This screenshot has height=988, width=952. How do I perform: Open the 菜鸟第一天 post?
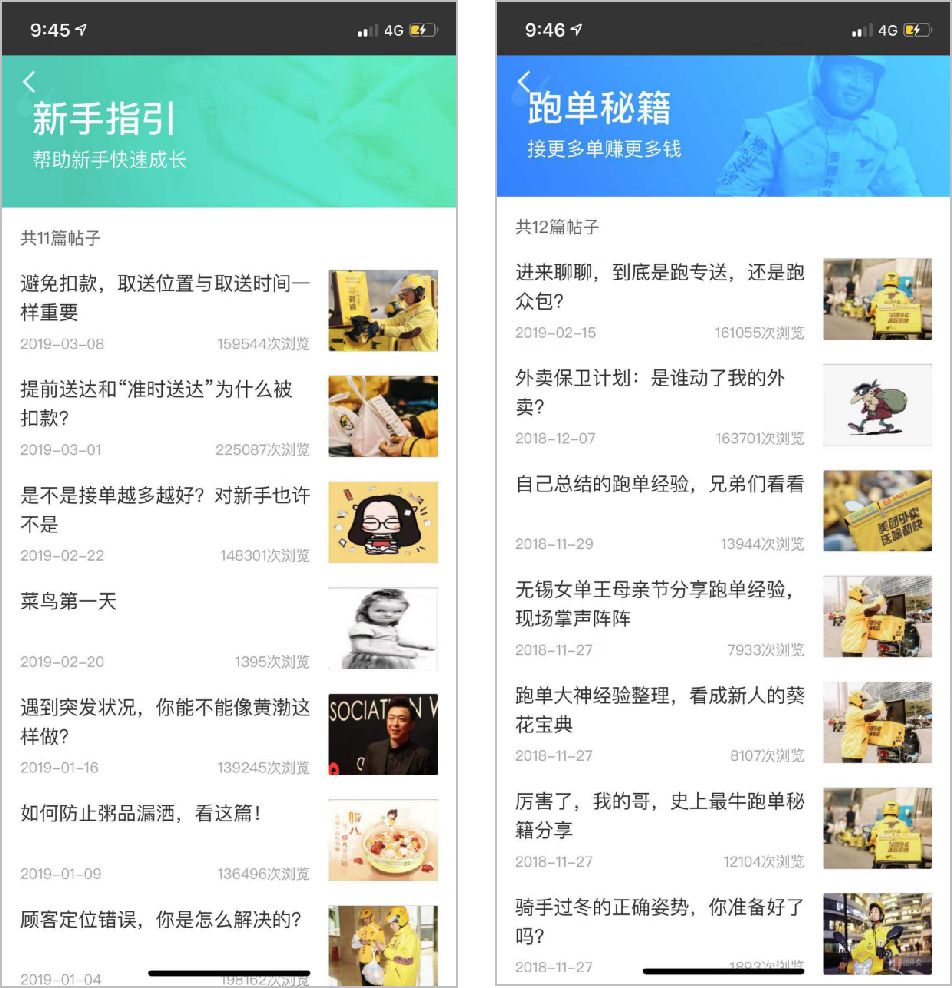point(69,601)
